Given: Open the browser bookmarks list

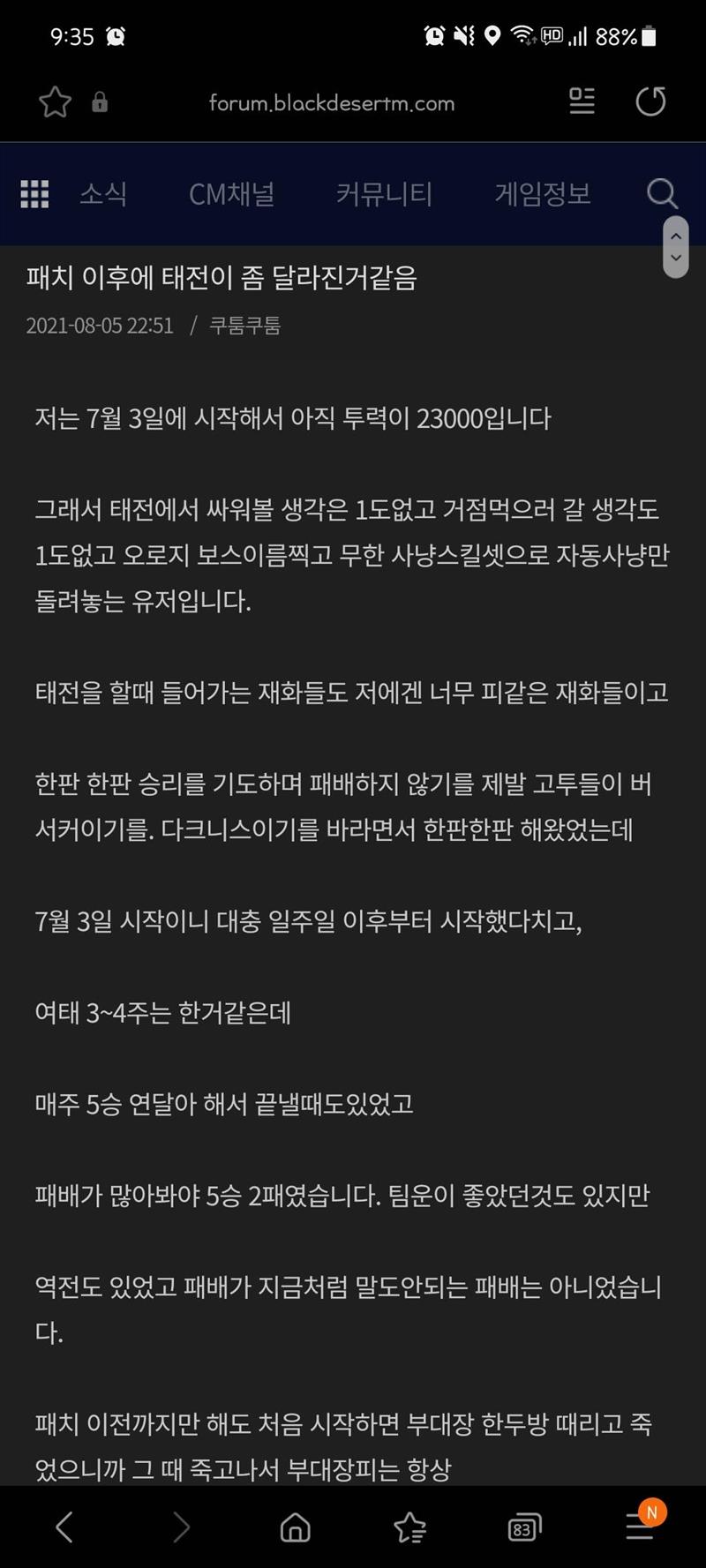Looking at the screenshot, I should (409, 1527).
